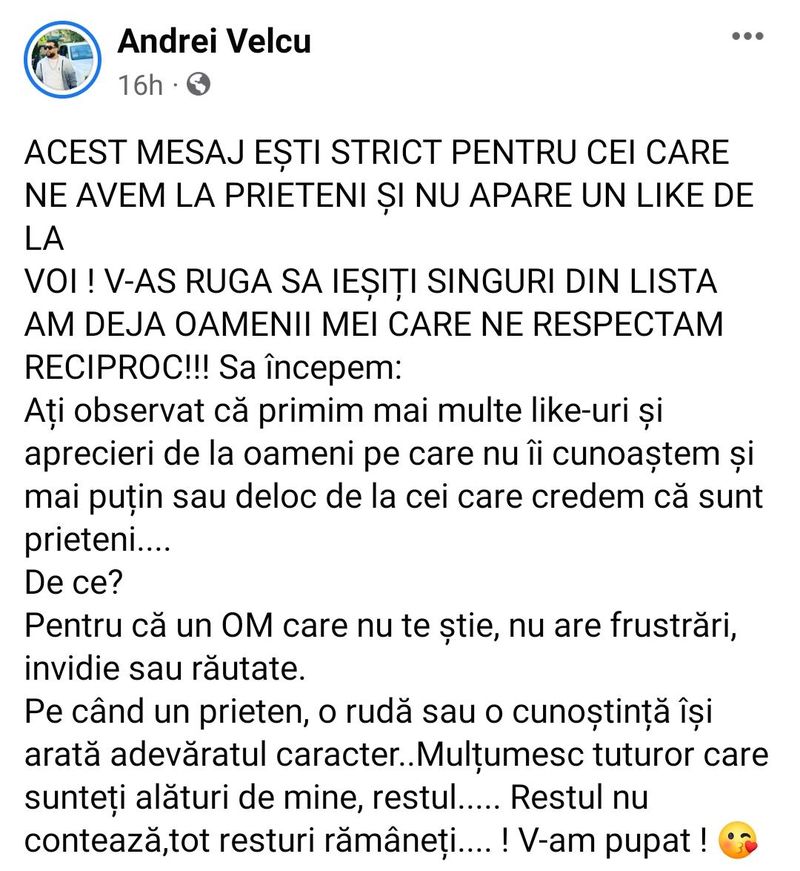Open Andrei Velcu's profile name link
This screenshot has height=871, width=800.
(214, 40)
